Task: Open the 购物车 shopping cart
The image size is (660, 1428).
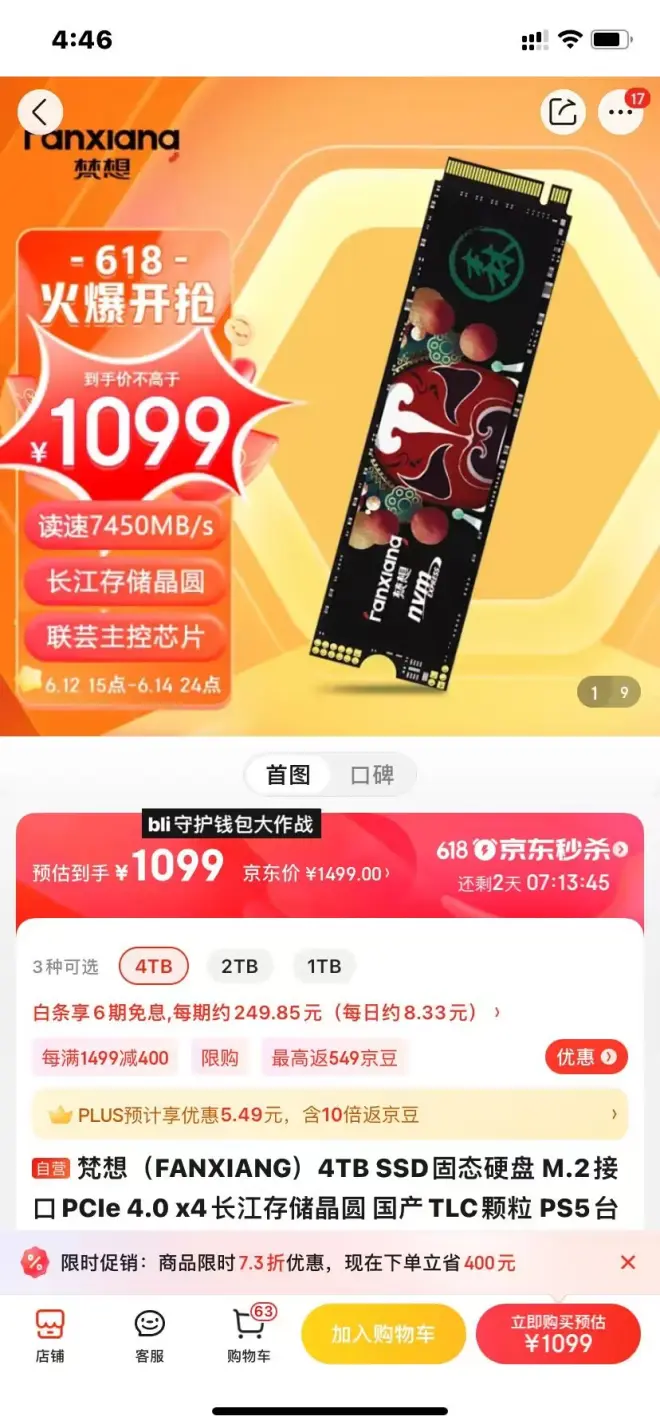Action: pos(249,1336)
